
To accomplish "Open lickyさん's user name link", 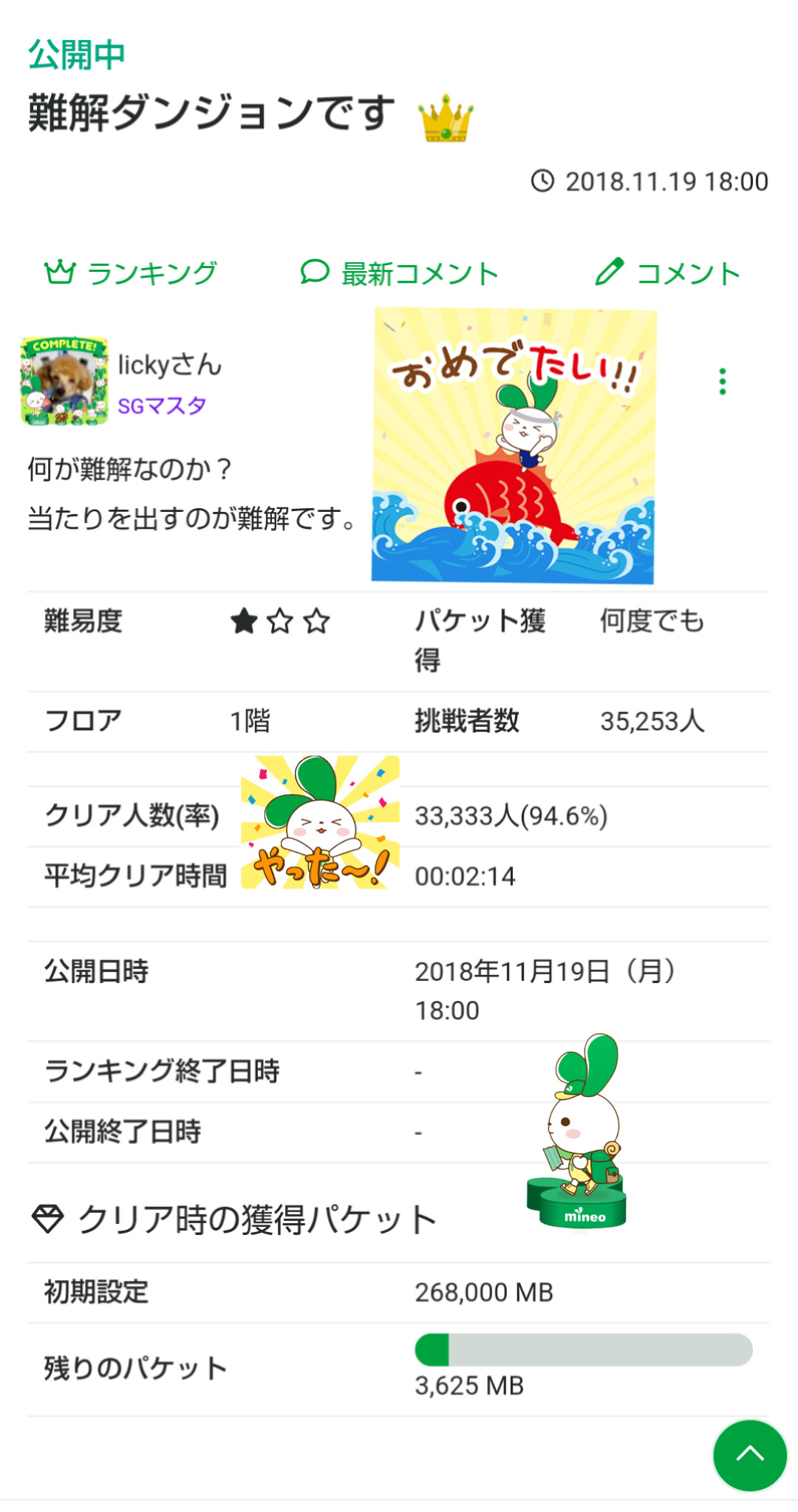I will 170,365.
